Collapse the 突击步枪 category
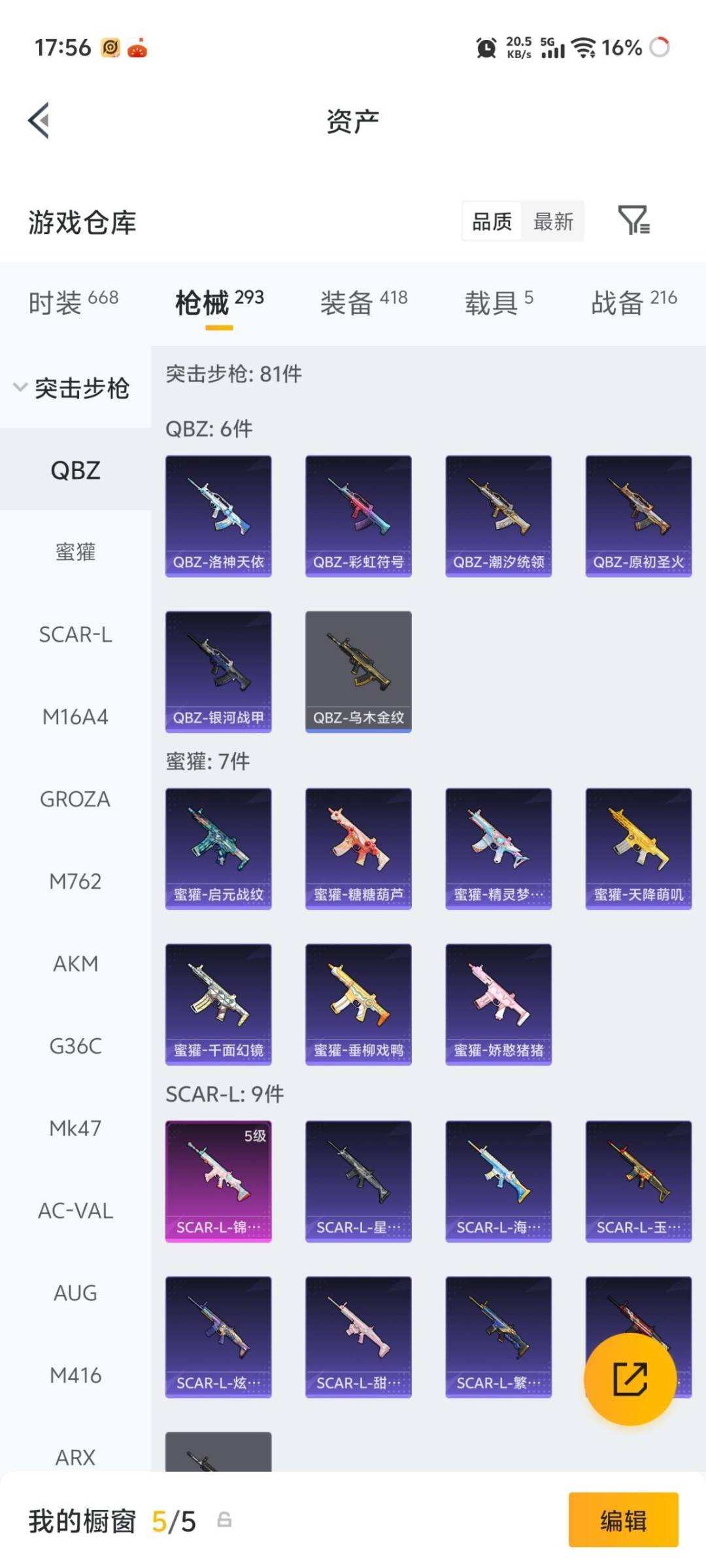 72,388
